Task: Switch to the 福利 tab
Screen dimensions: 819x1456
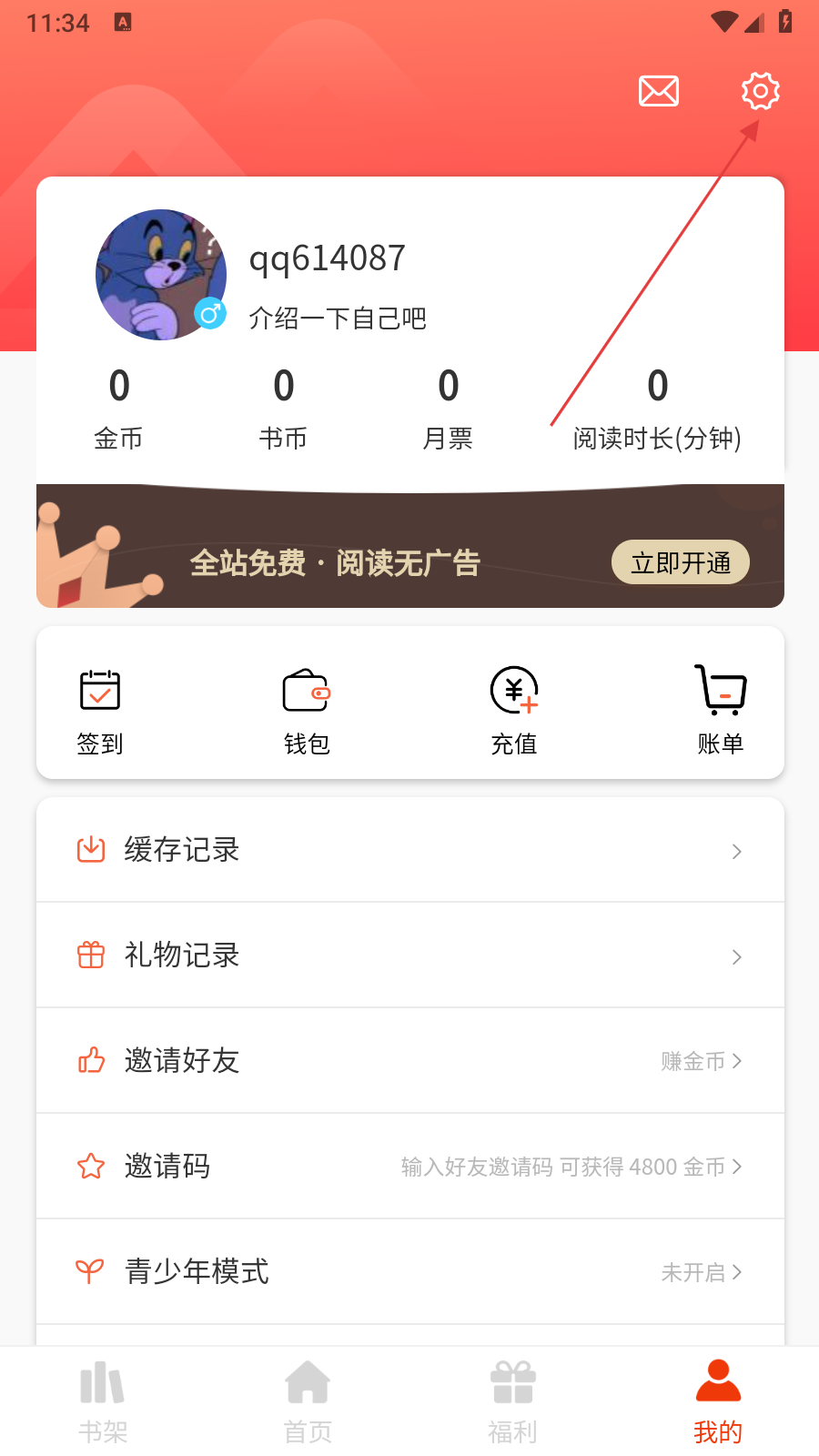Action: (x=512, y=1403)
